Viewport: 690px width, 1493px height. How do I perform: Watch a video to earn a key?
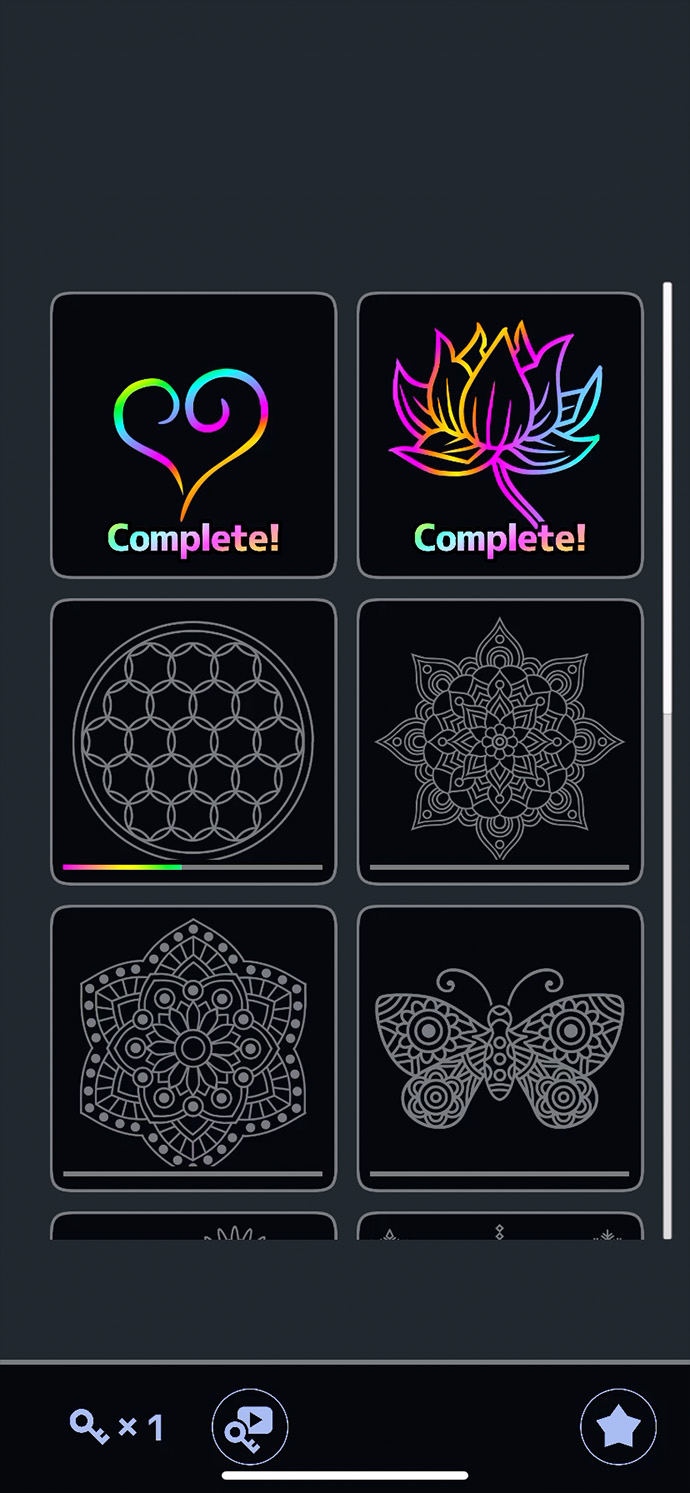pos(250,1426)
